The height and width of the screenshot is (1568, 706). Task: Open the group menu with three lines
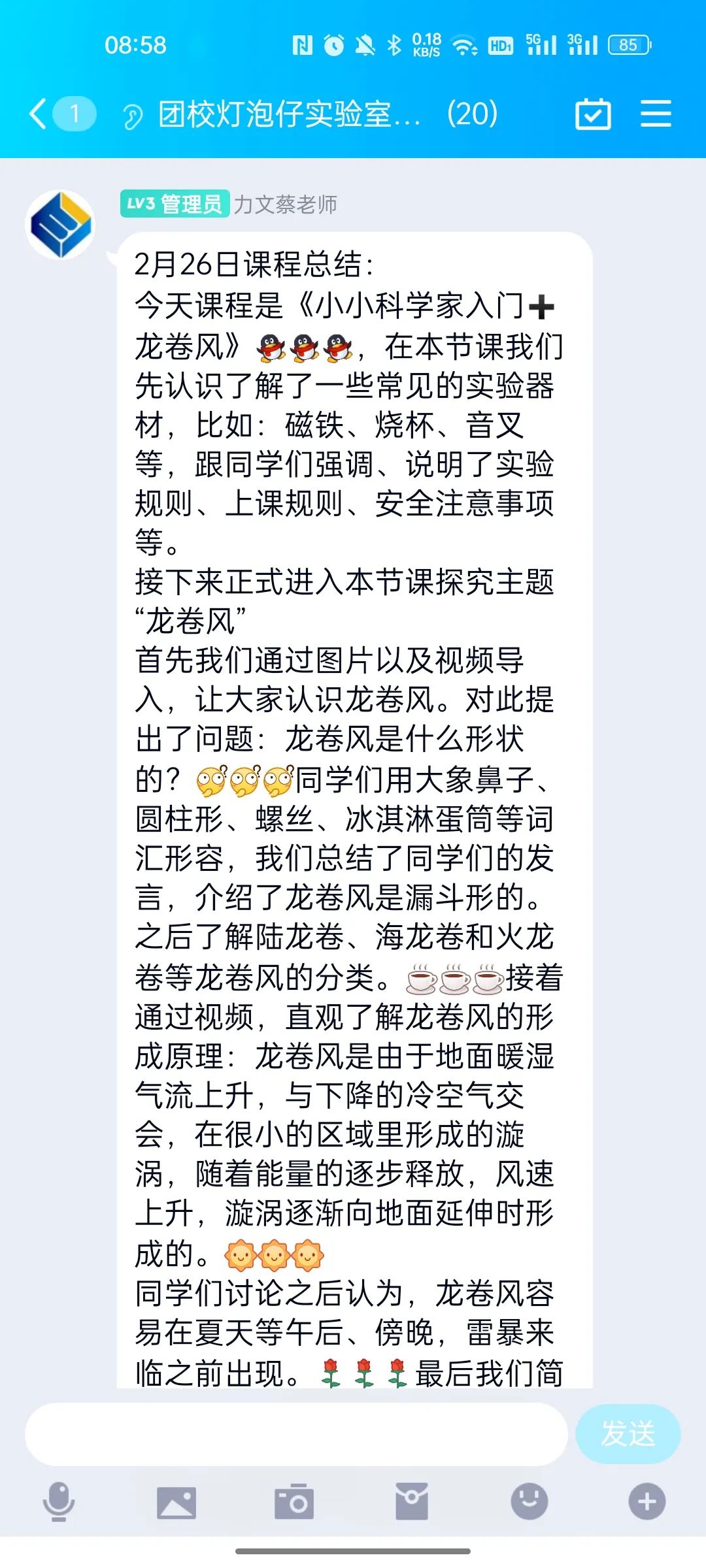(655, 114)
